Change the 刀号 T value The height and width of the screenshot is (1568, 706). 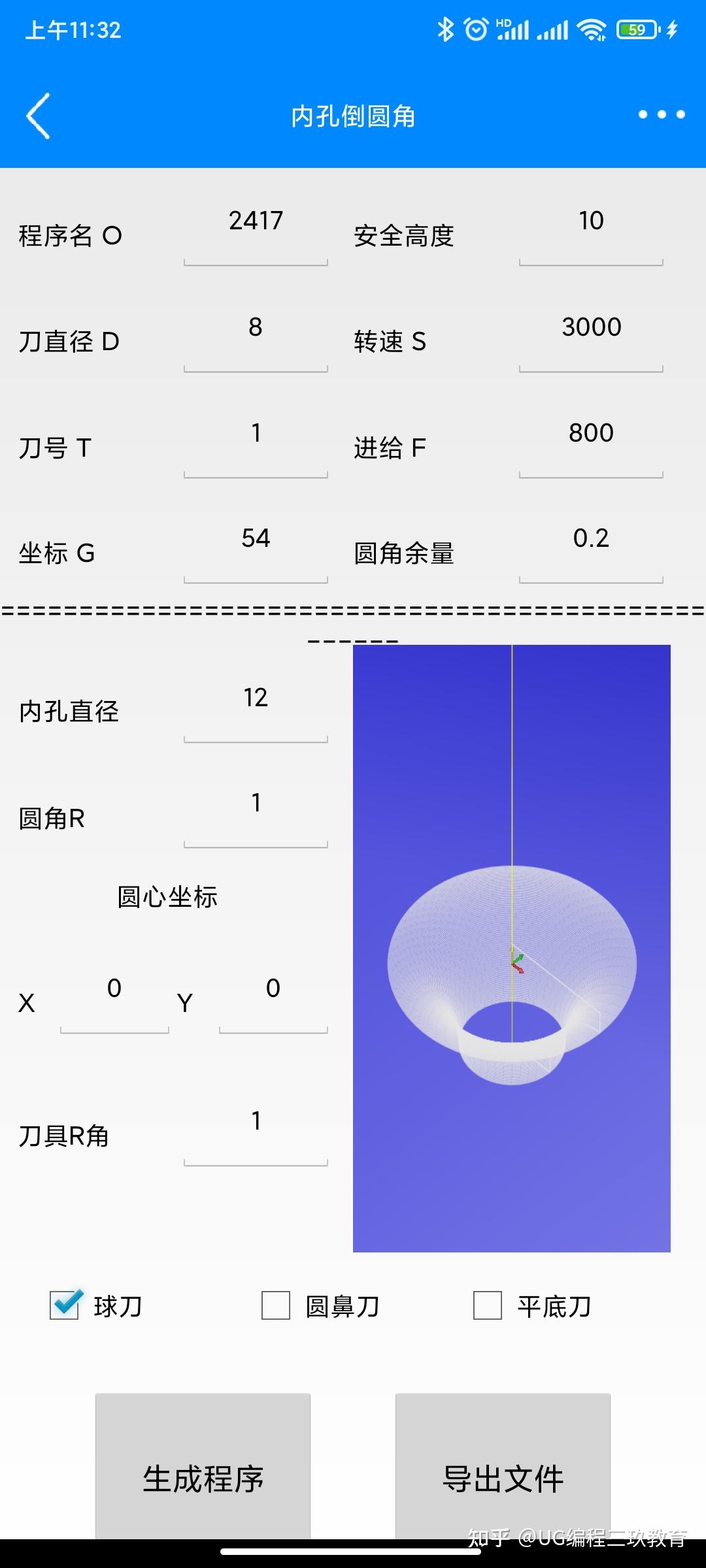[x=256, y=440]
